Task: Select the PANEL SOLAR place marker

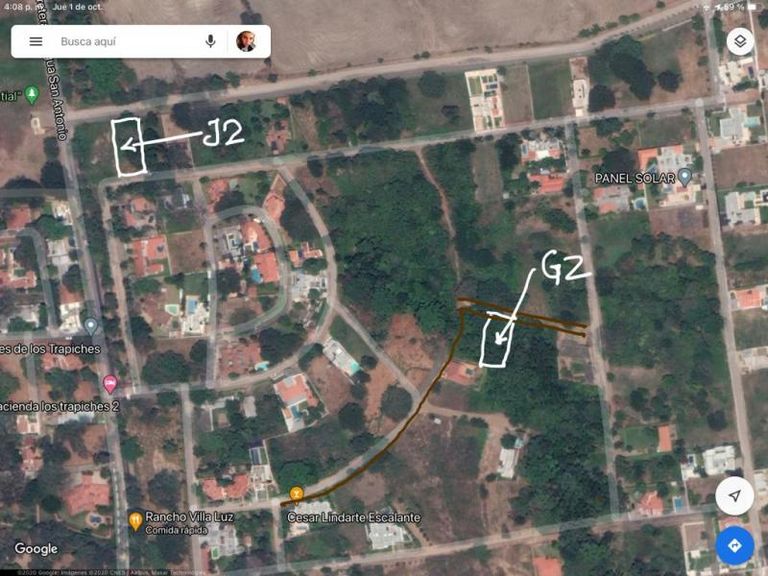Action: click(686, 175)
